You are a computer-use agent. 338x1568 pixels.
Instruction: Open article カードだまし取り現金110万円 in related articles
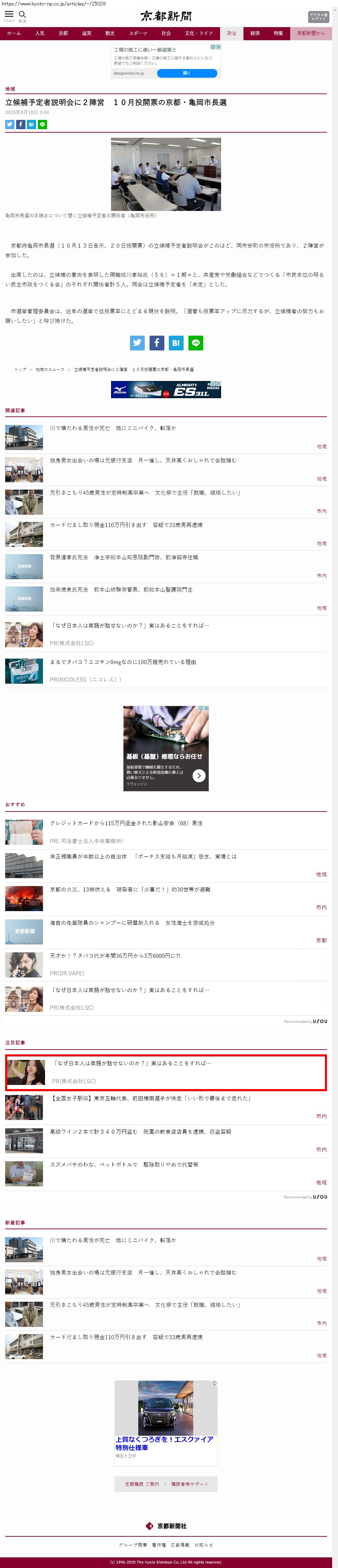tap(126, 525)
